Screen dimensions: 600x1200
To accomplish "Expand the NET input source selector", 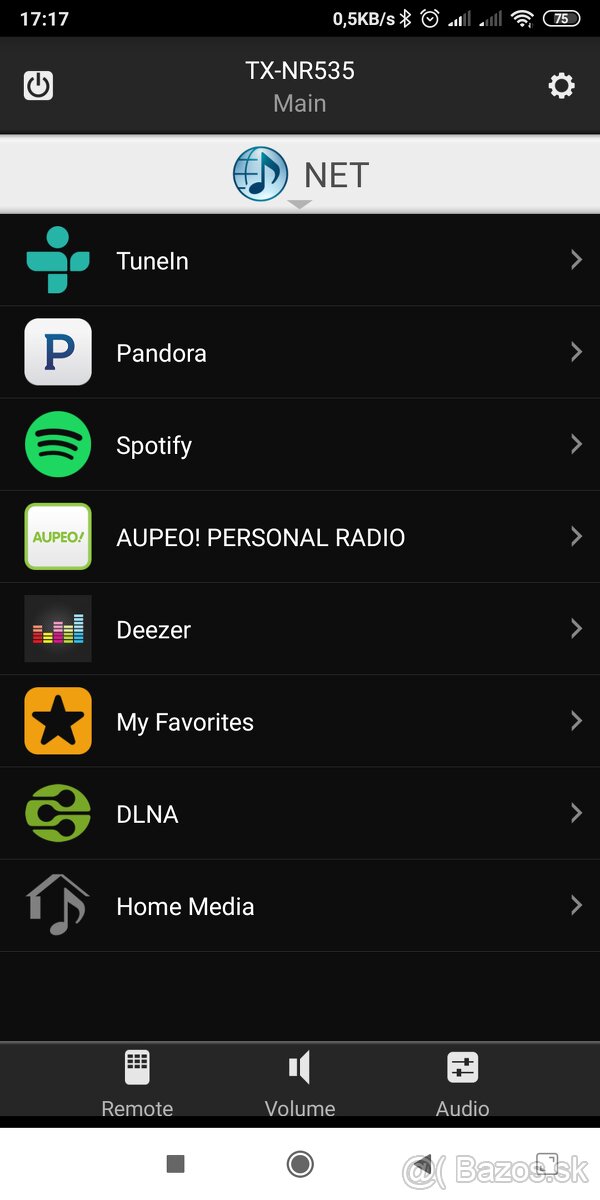I will click(300, 176).
